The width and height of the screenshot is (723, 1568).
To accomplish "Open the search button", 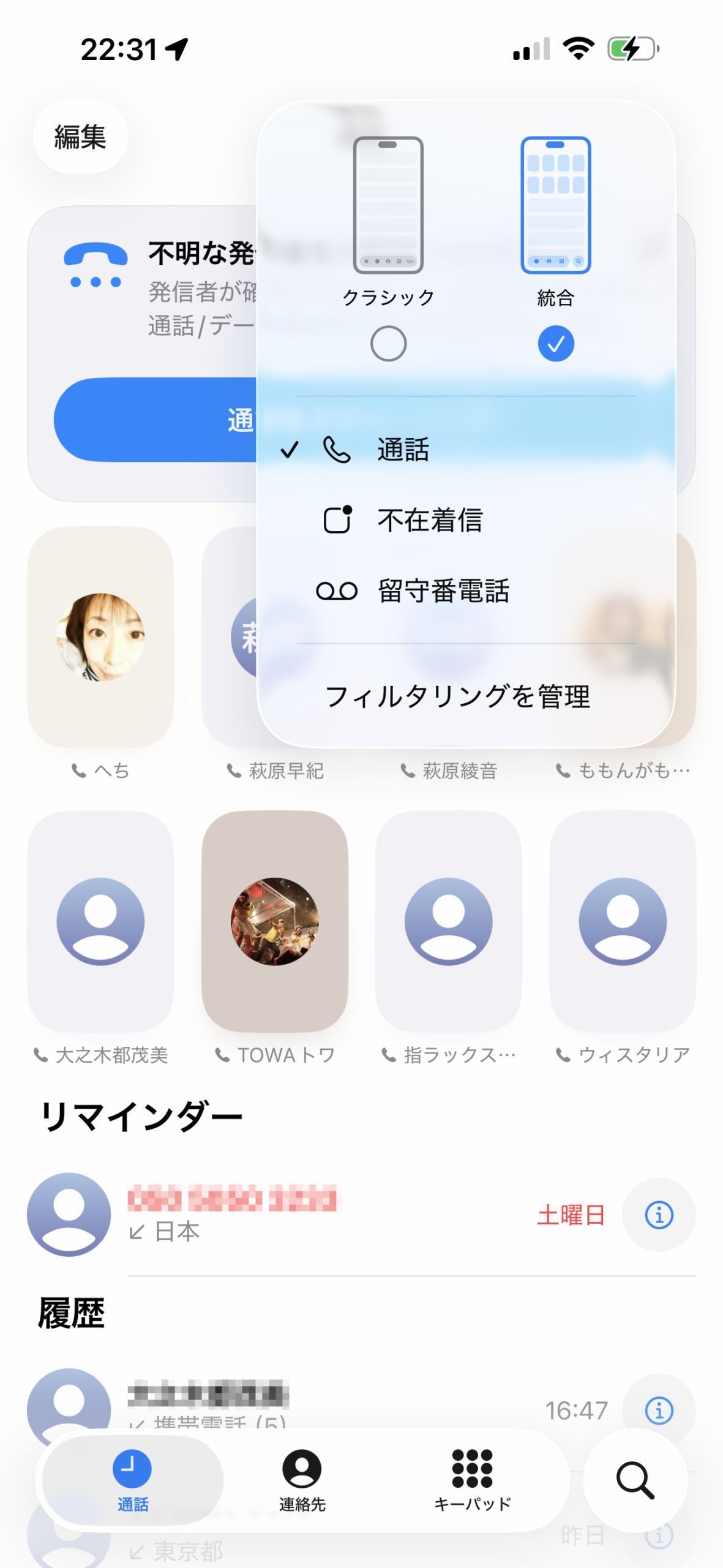I will 635,1480.
